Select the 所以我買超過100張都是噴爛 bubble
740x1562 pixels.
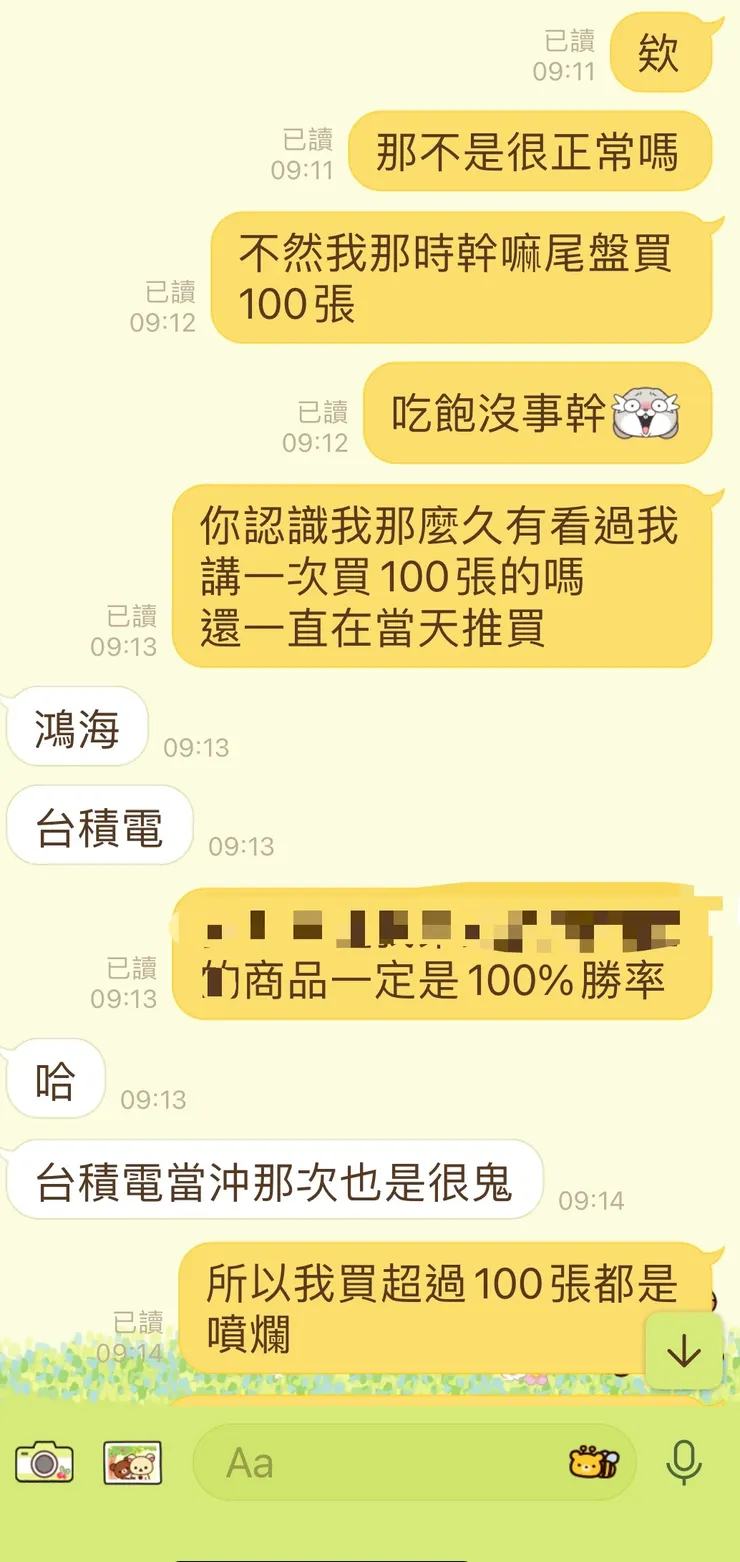click(440, 1308)
